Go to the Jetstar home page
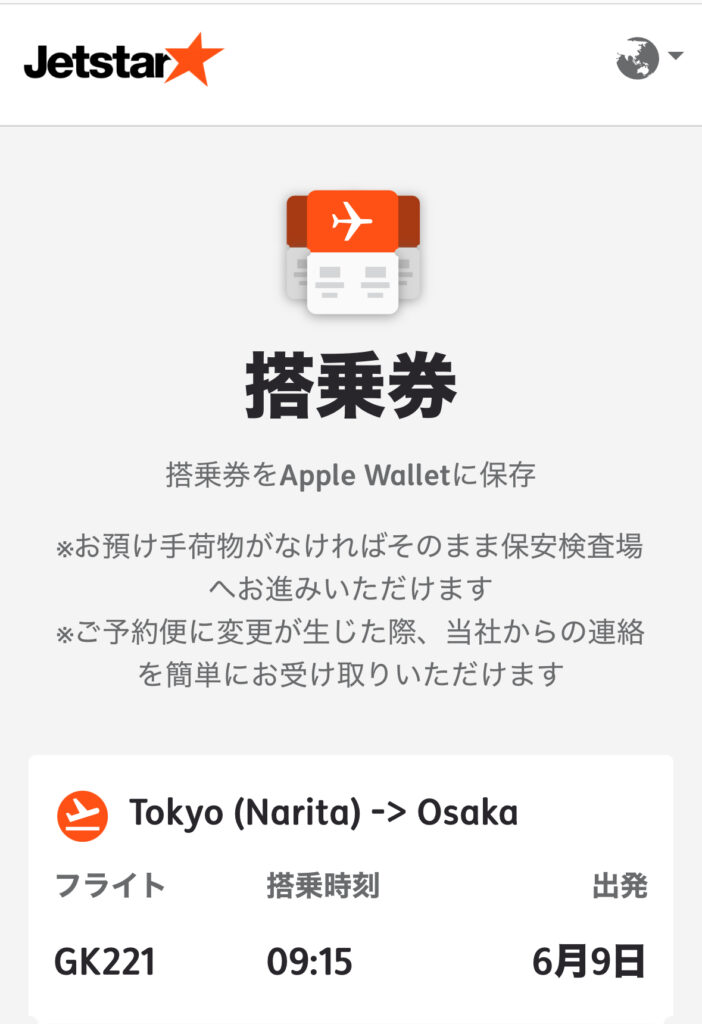702x1024 pixels. (123, 59)
